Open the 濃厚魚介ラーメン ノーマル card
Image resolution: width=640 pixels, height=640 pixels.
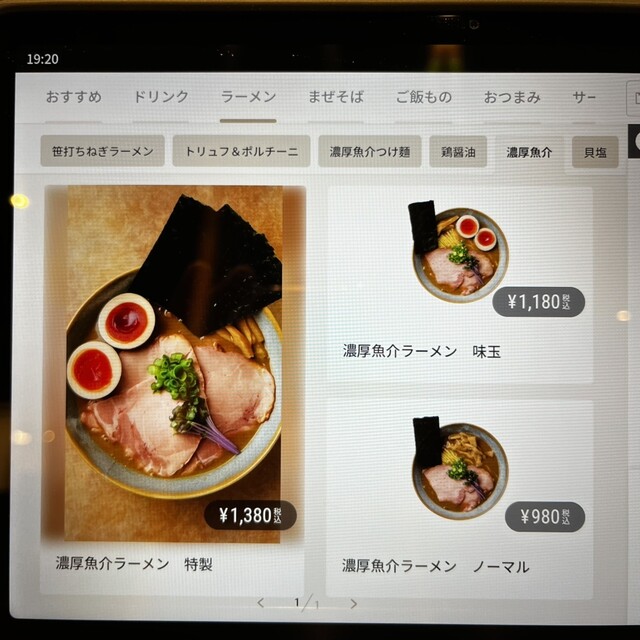pos(460,495)
